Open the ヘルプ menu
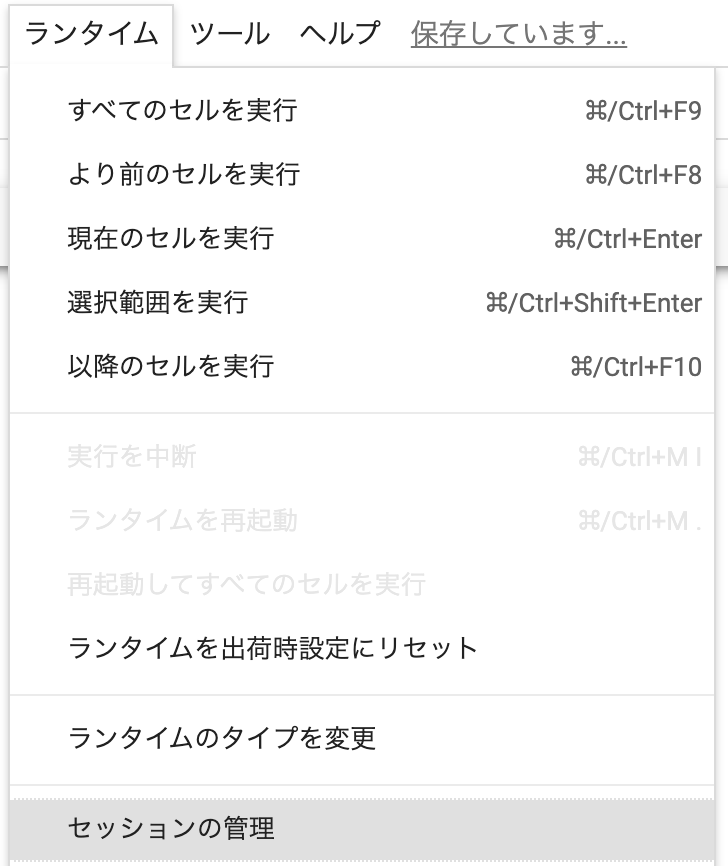Screen dimensions: 728x866 (339, 34)
